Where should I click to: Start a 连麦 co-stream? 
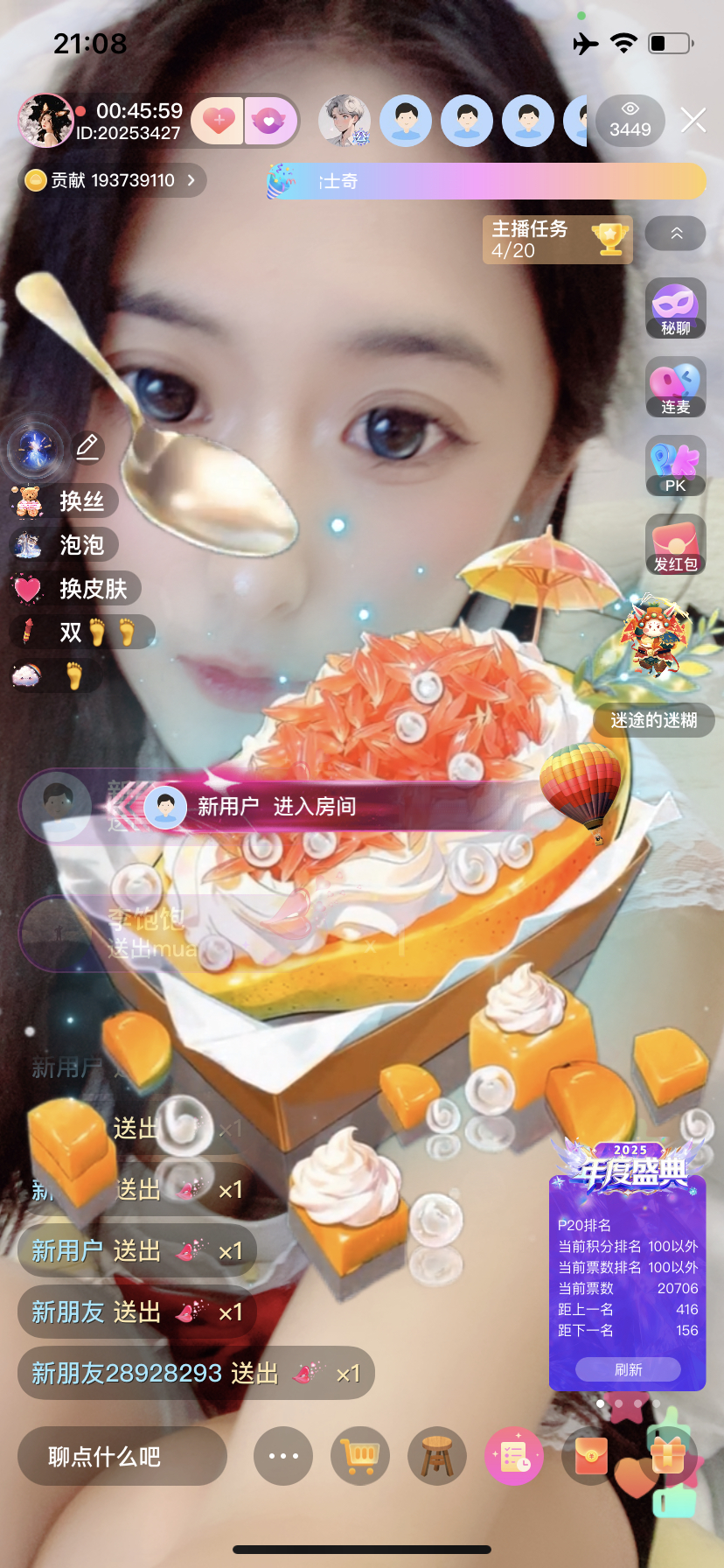[x=675, y=387]
